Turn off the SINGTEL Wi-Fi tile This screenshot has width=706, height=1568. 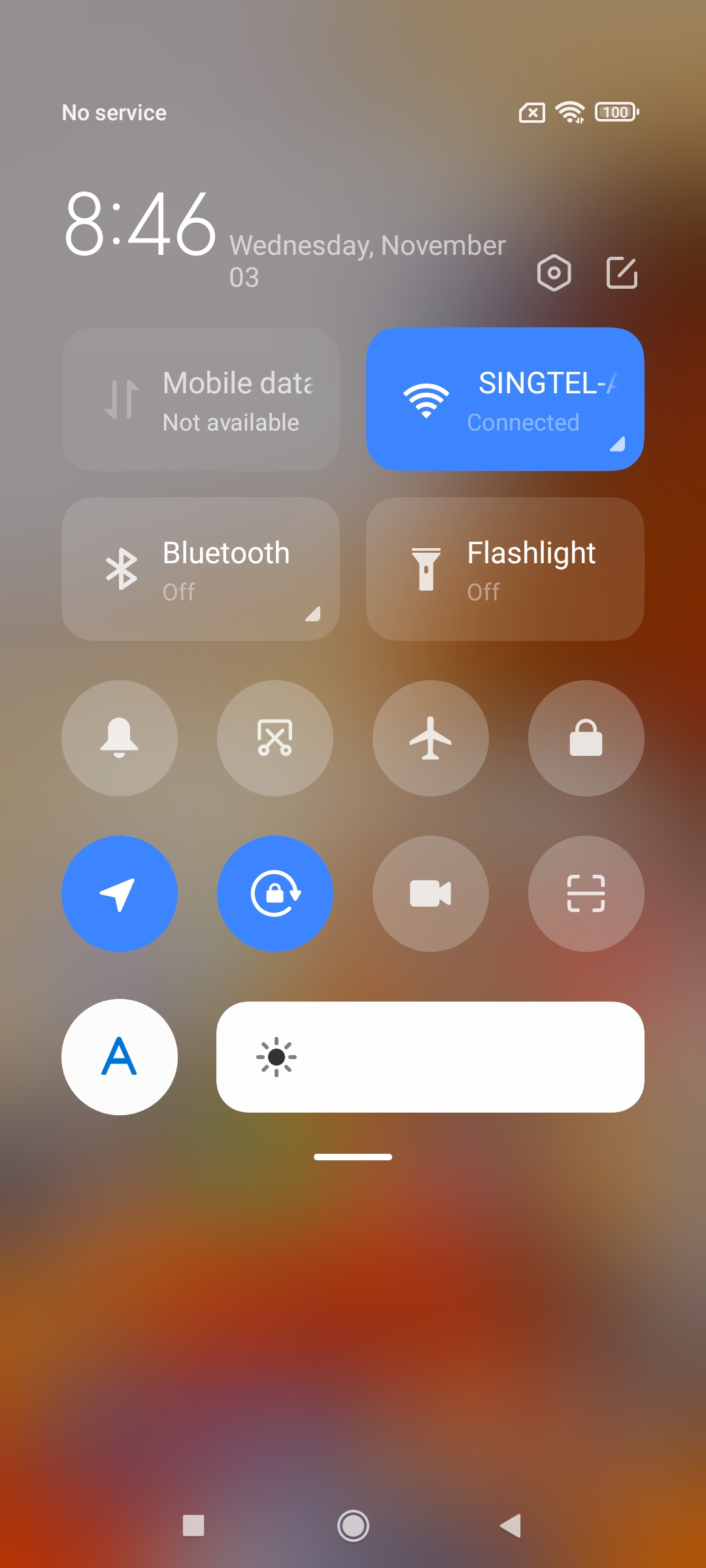click(x=505, y=399)
